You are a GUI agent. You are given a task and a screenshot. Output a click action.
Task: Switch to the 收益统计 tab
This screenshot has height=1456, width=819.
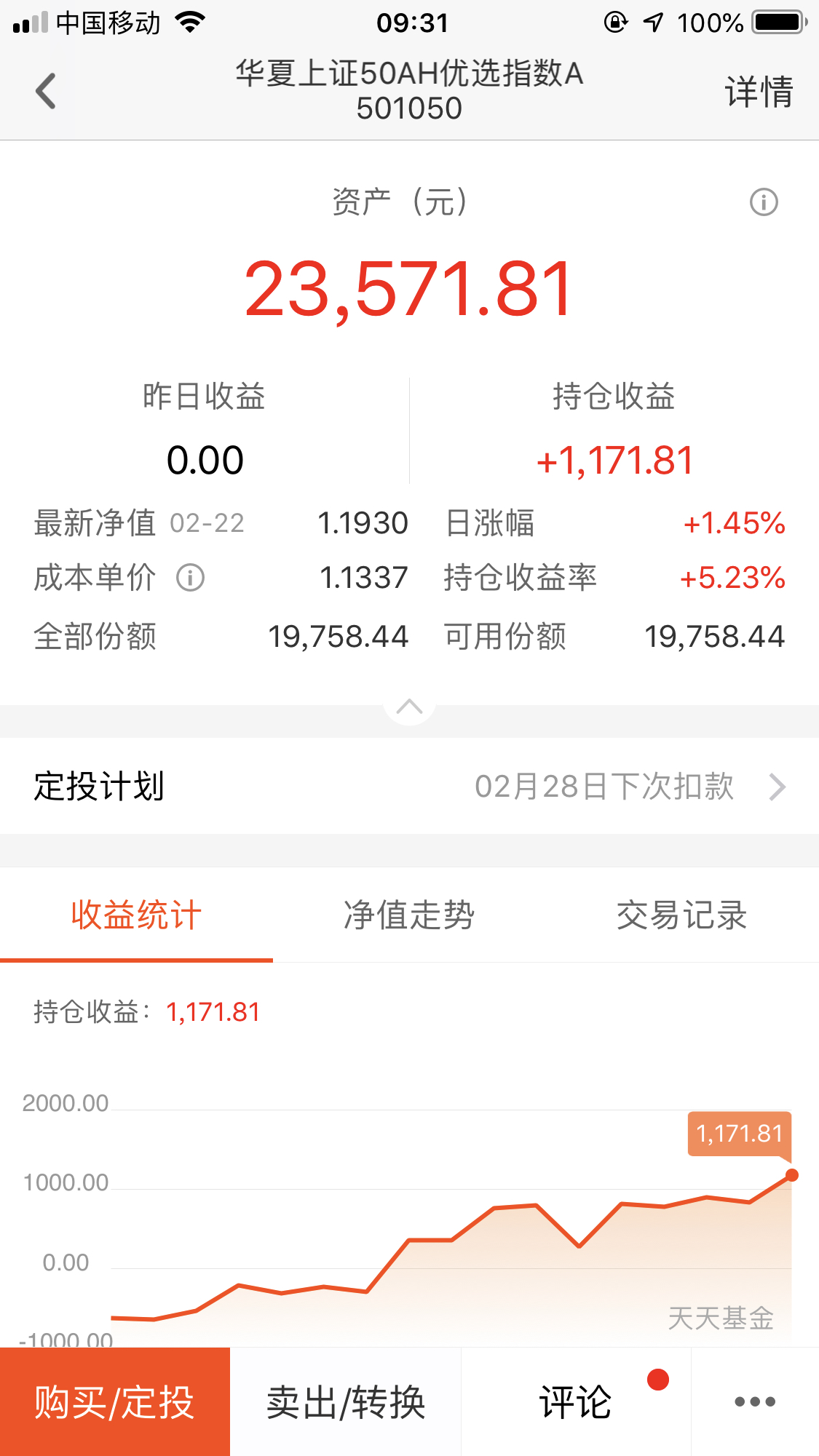(136, 915)
